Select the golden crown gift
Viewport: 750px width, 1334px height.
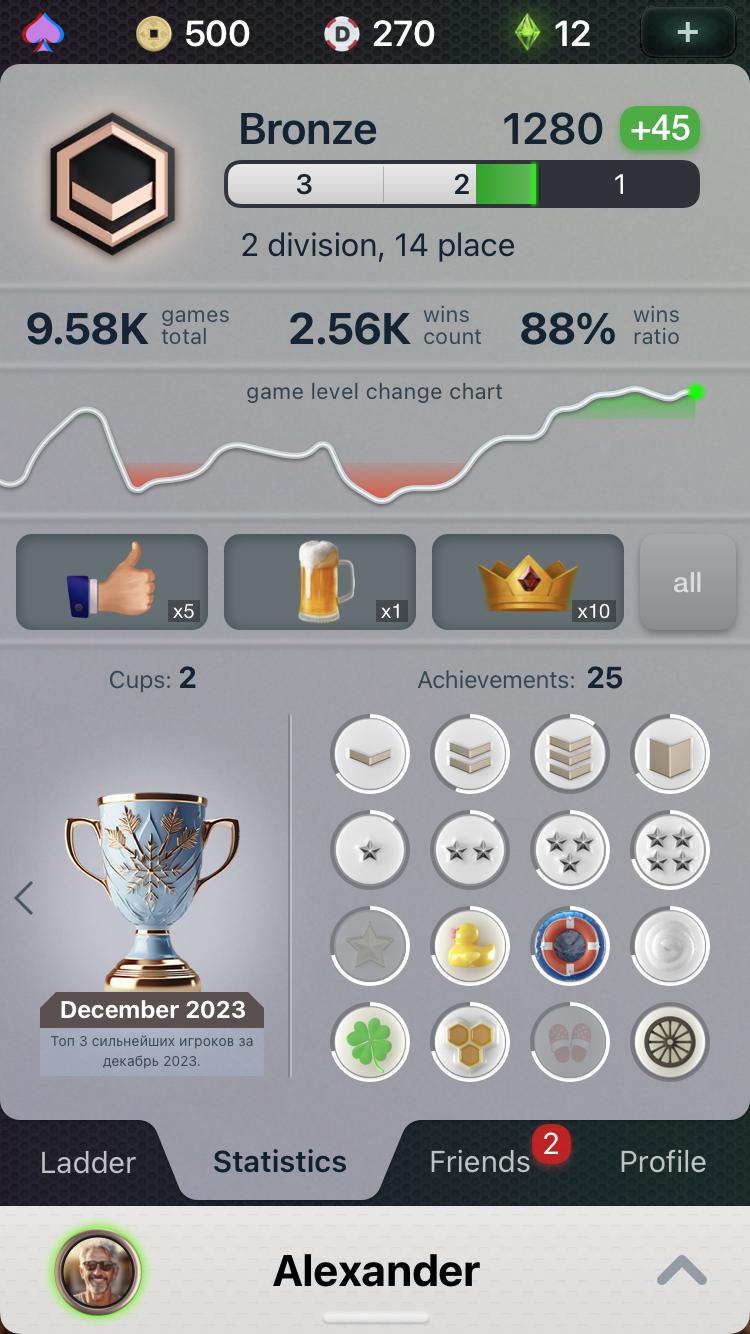coord(527,582)
